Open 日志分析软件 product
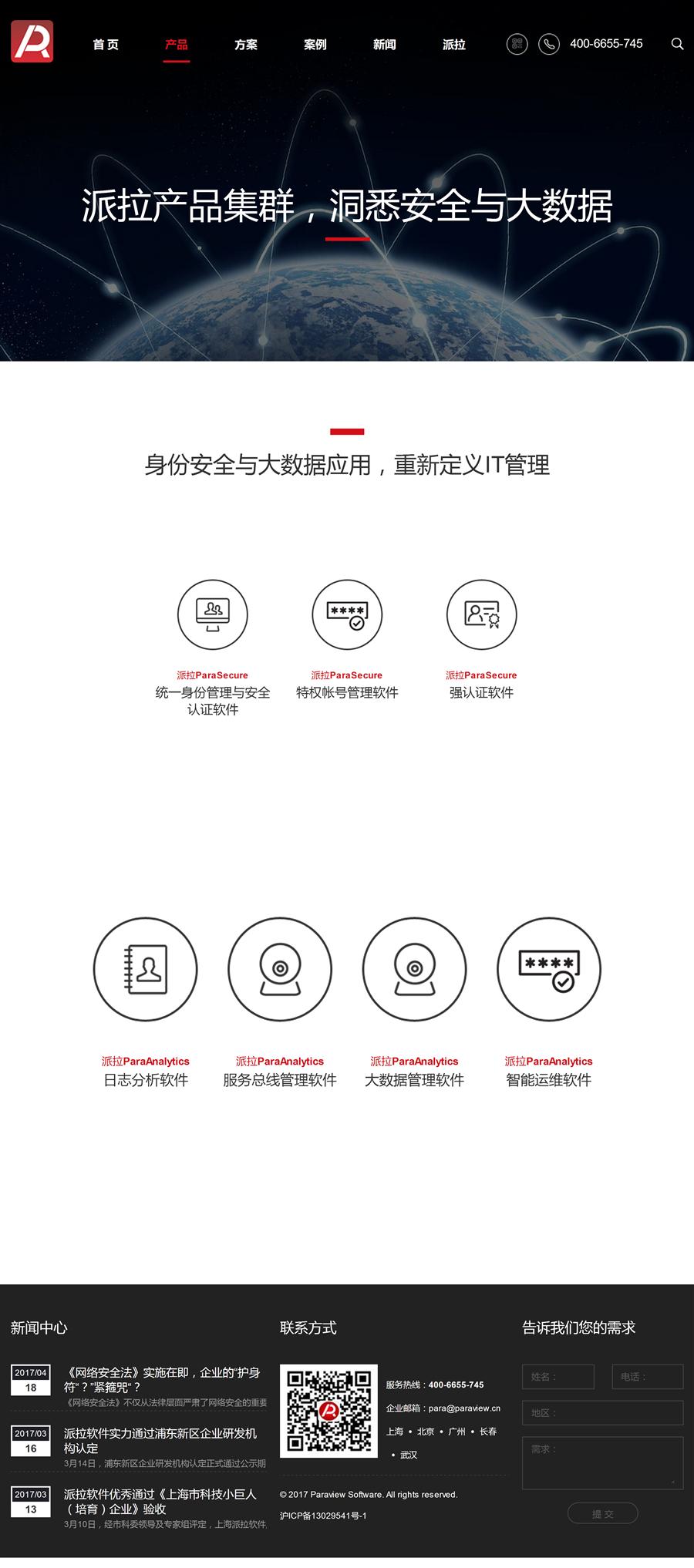This screenshot has width=694, height=1568. 146,969
